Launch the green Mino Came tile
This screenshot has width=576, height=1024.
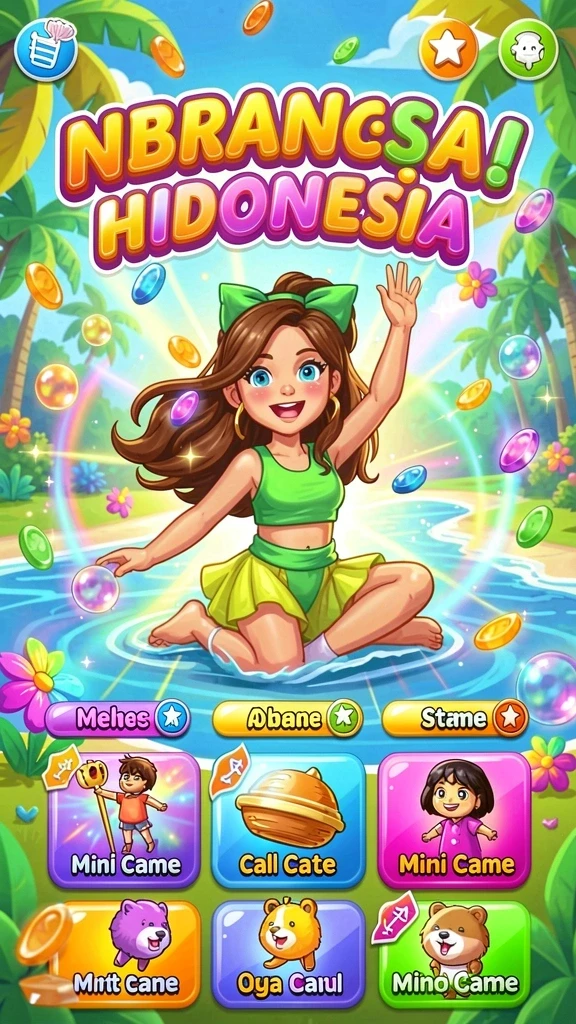(x=455, y=955)
